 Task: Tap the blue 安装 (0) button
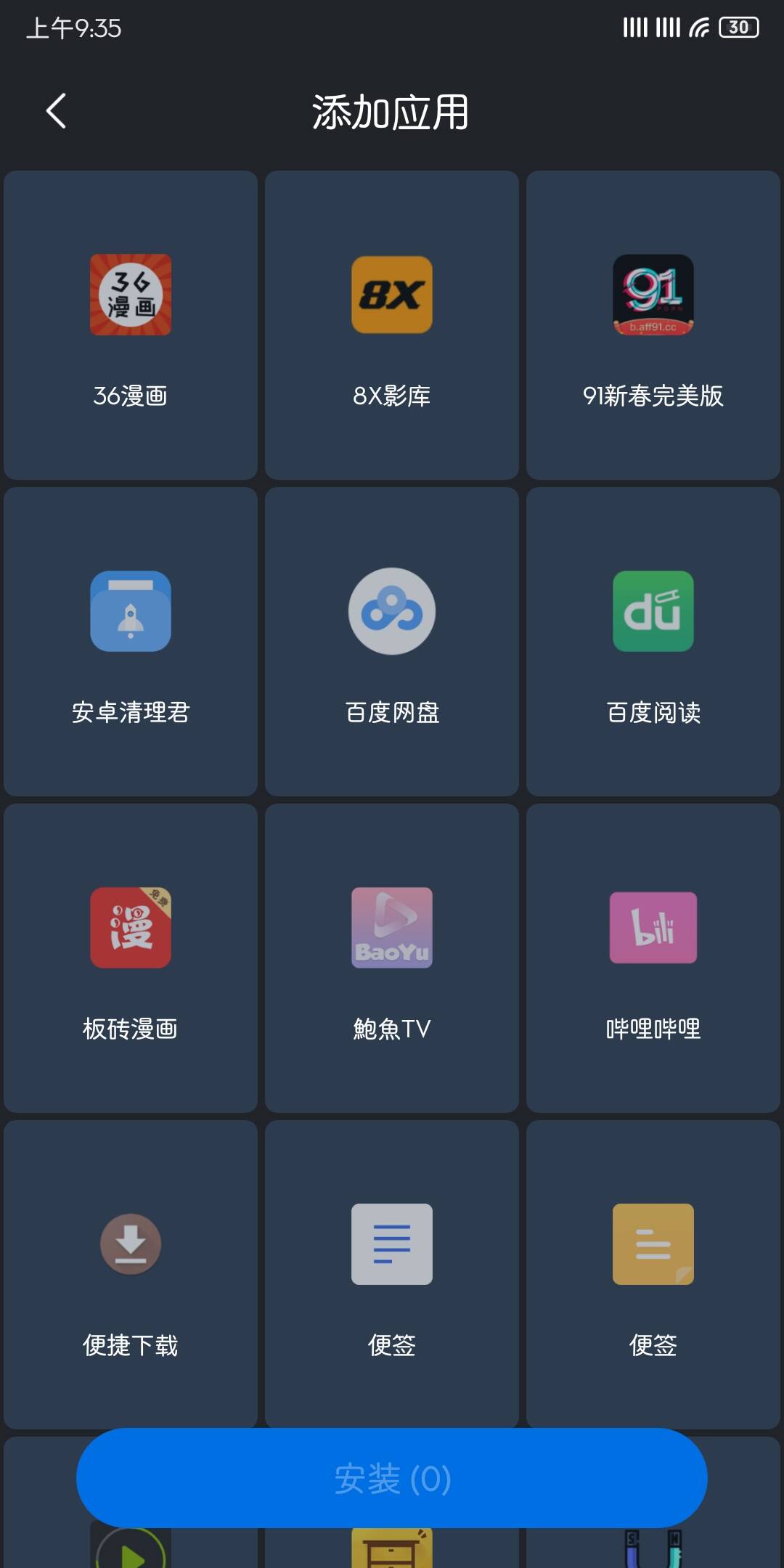[392, 1478]
